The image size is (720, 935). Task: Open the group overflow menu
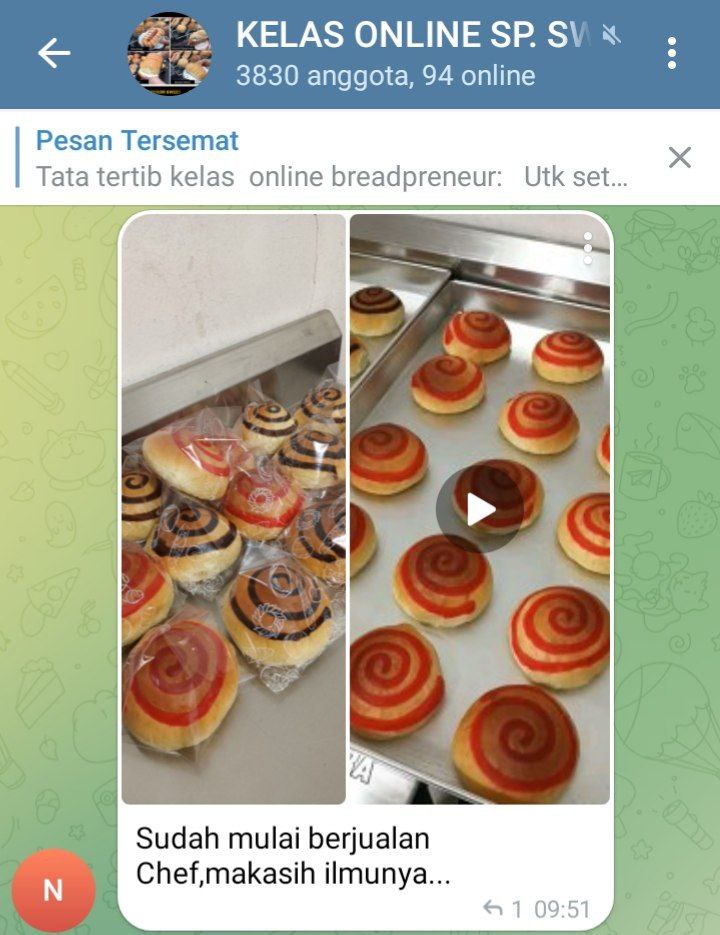click(672, 54)
